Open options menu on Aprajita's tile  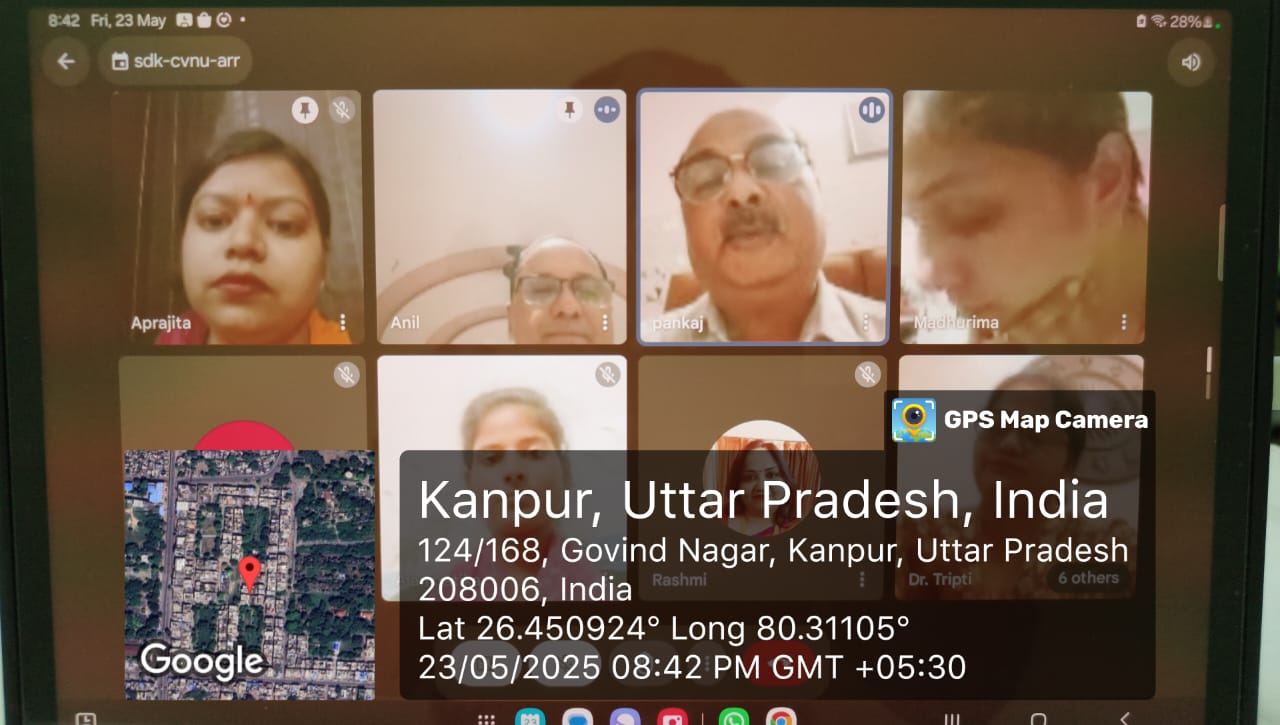[x=343, y=322]
